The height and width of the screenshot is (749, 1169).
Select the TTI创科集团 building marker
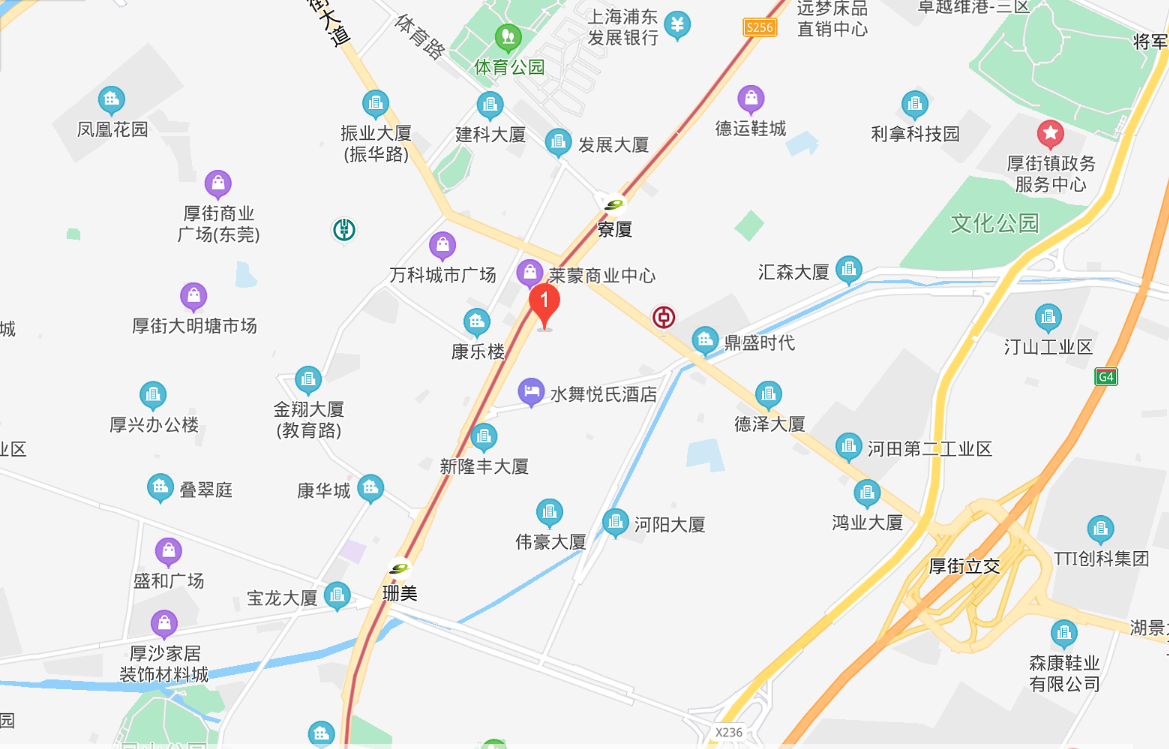1100,529
